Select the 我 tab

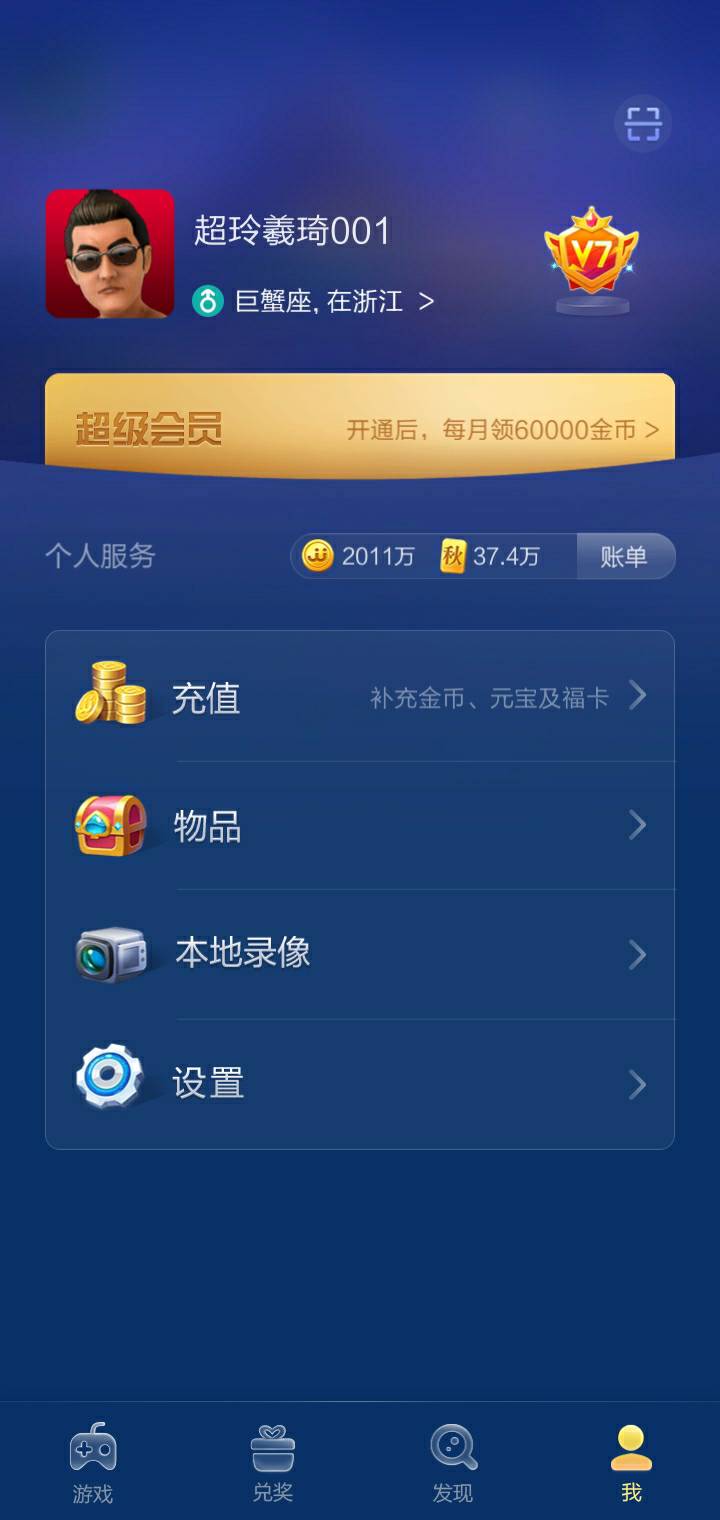tap(630, 1462)
